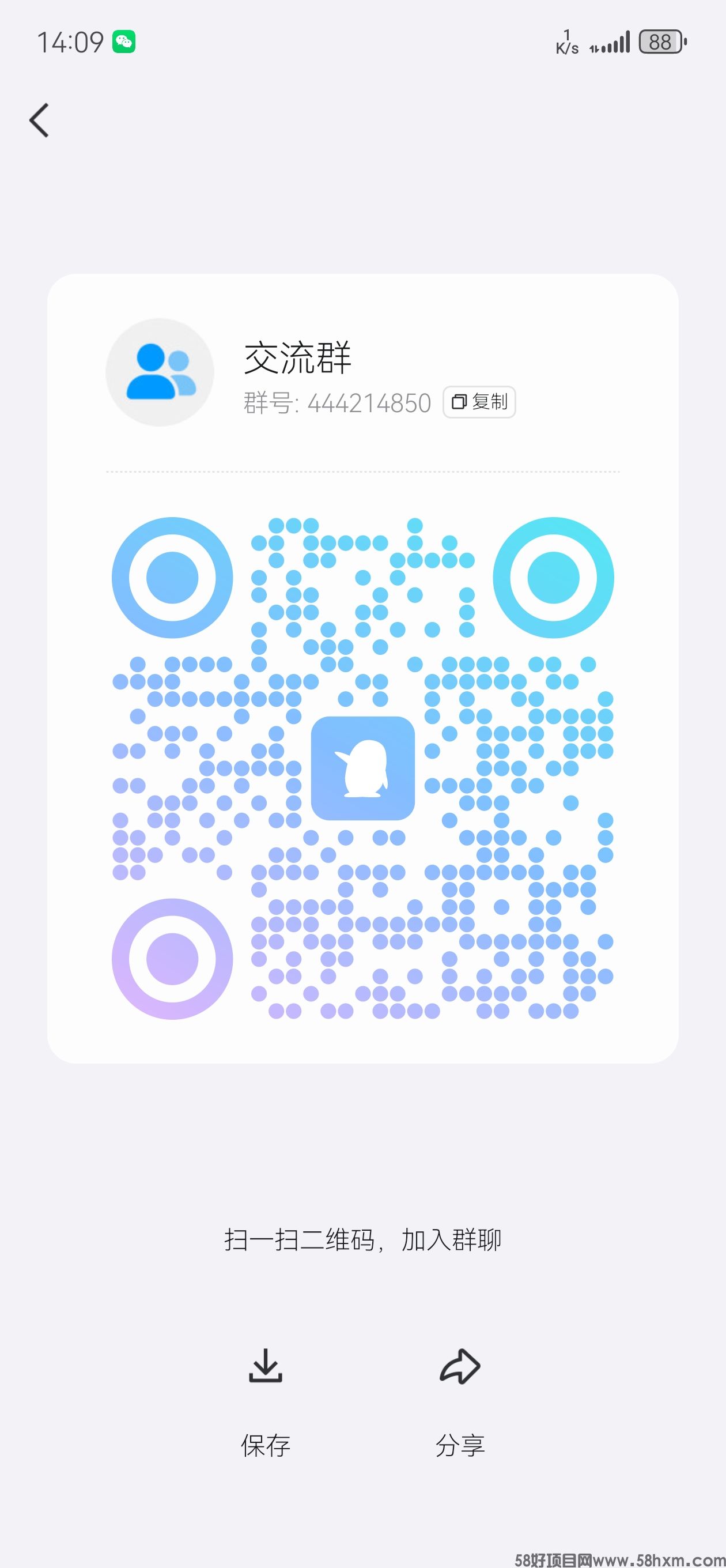Screen dimensions: 726x1568
Task: Save the QR code via 保存
Action: click(x=265, y=1400)
